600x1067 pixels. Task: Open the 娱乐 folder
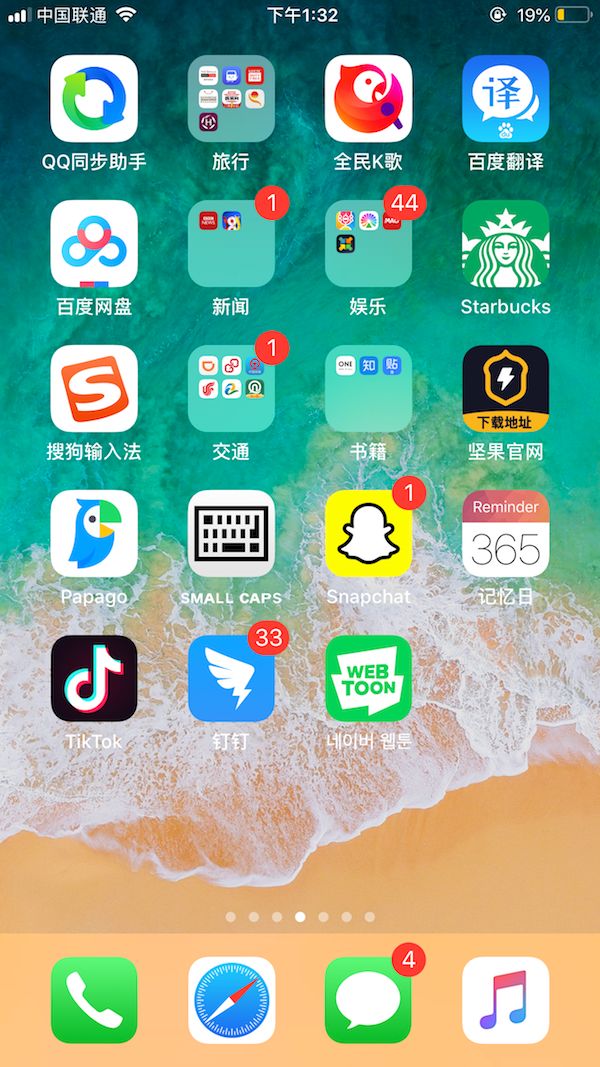tap(368, 243)
